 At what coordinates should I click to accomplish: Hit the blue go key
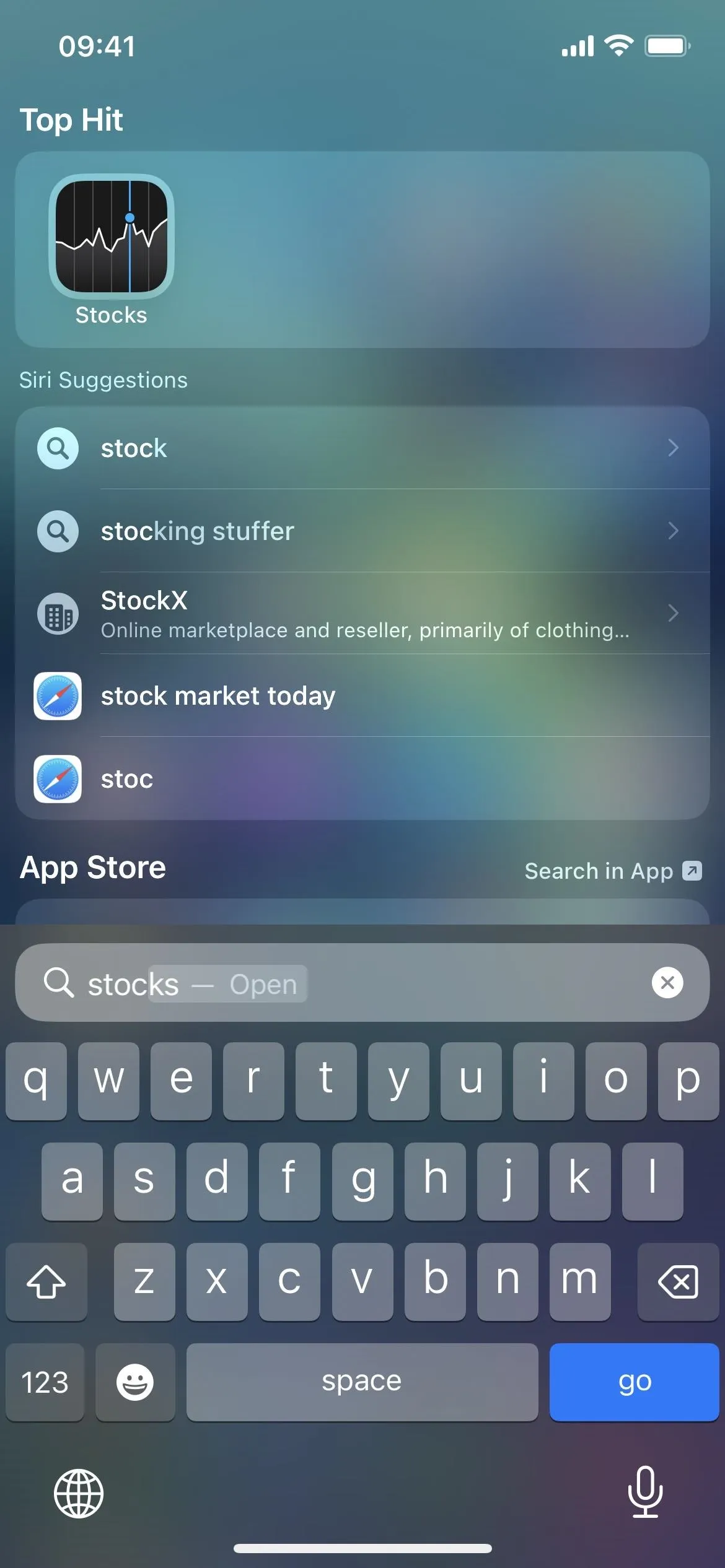coord(634,1382)
